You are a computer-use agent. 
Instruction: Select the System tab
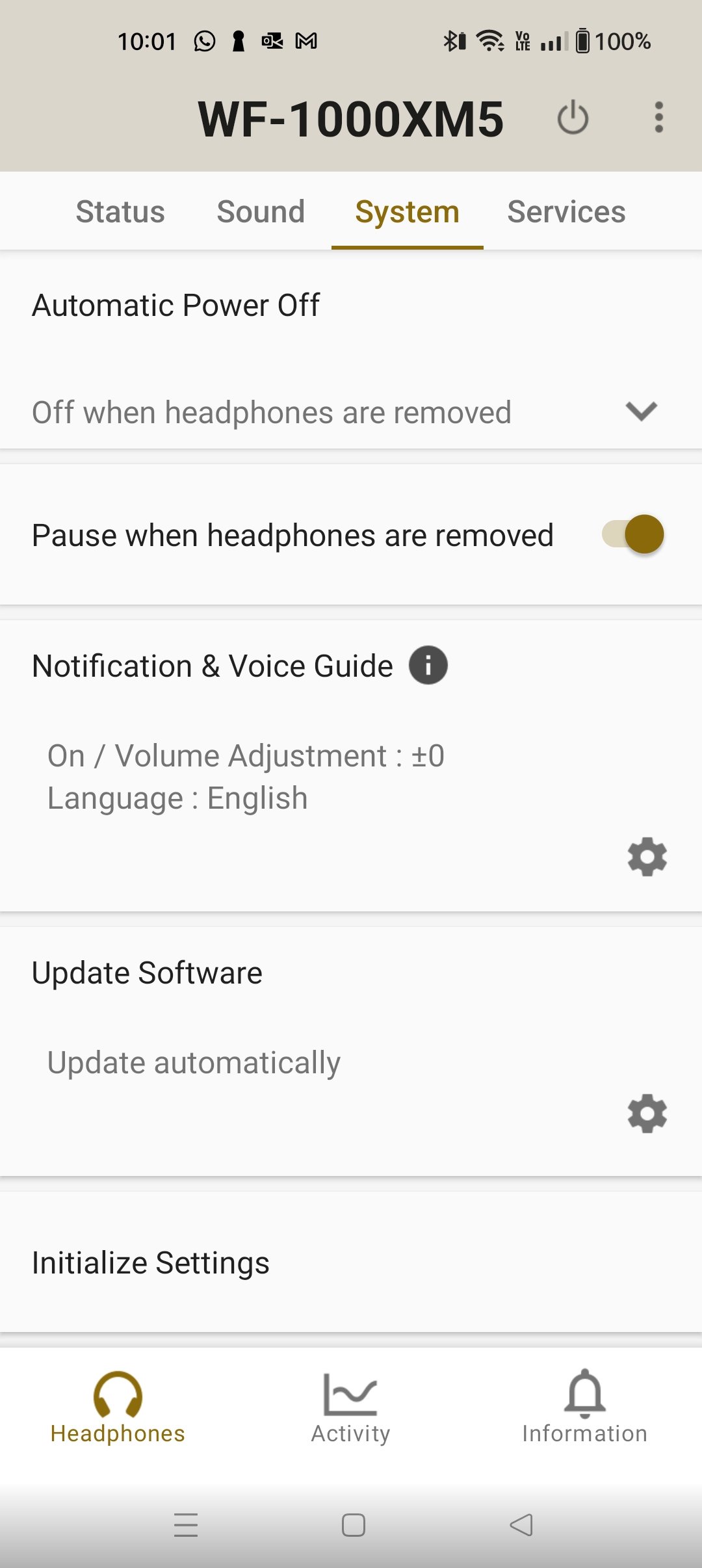[407, 212]
